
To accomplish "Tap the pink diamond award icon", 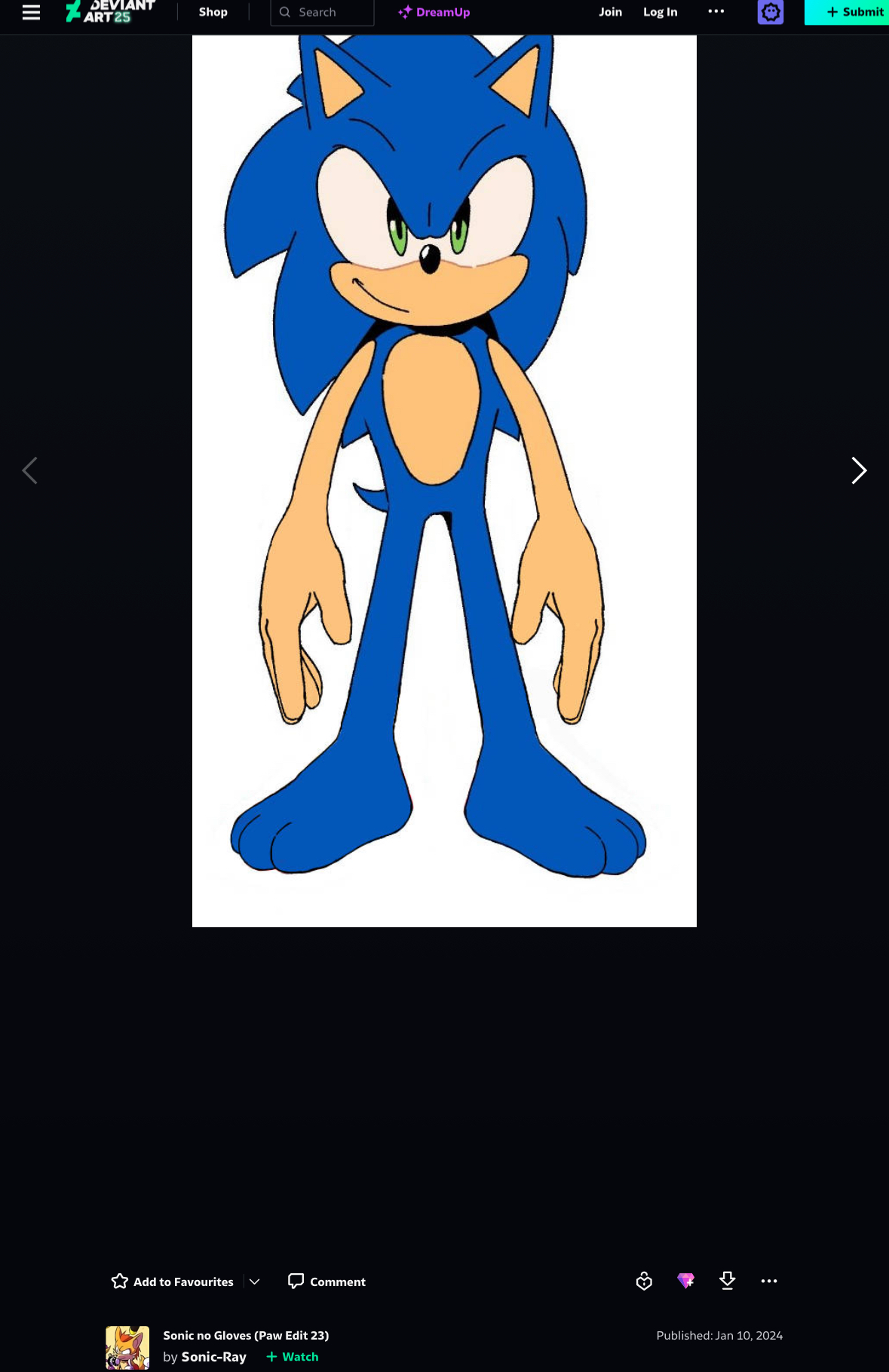I will 685,1281.
